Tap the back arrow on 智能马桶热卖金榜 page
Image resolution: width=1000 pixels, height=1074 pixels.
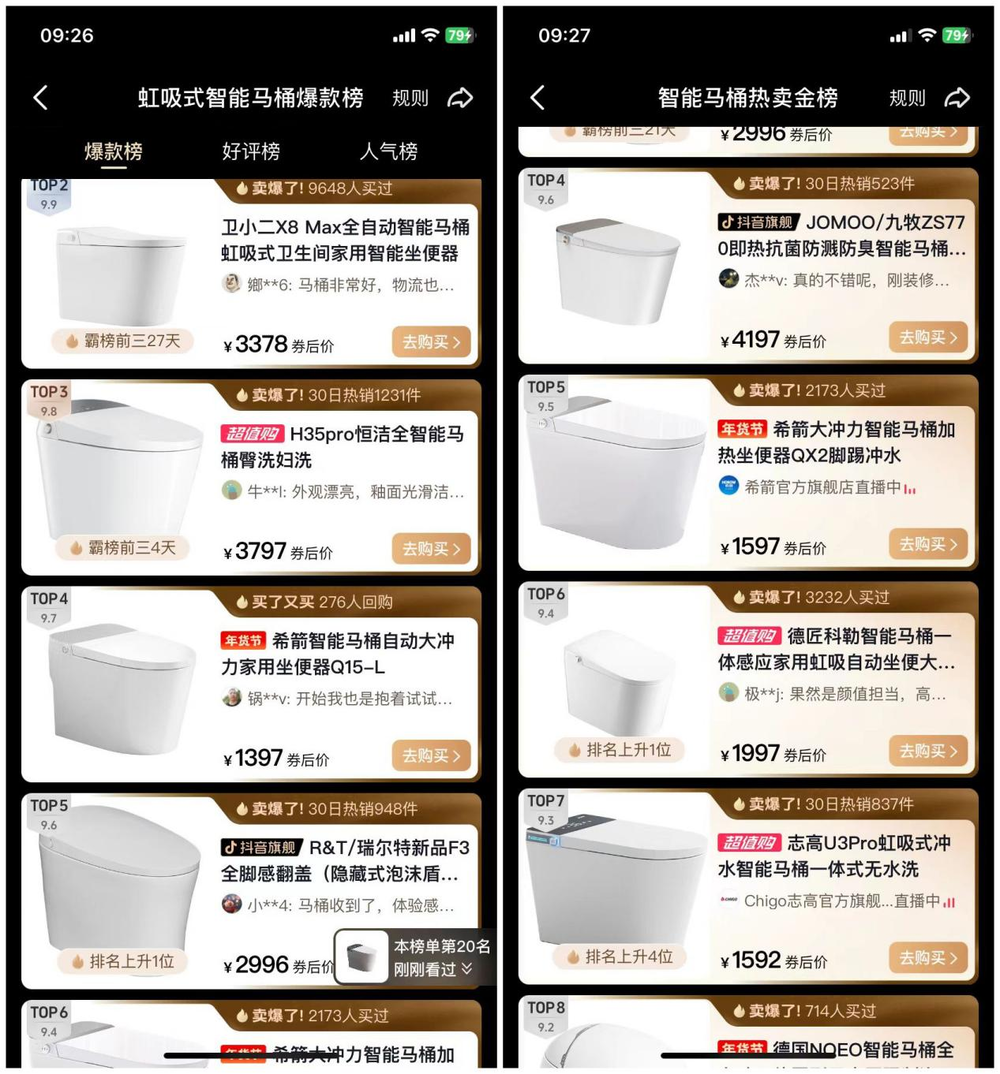point(538,98)
